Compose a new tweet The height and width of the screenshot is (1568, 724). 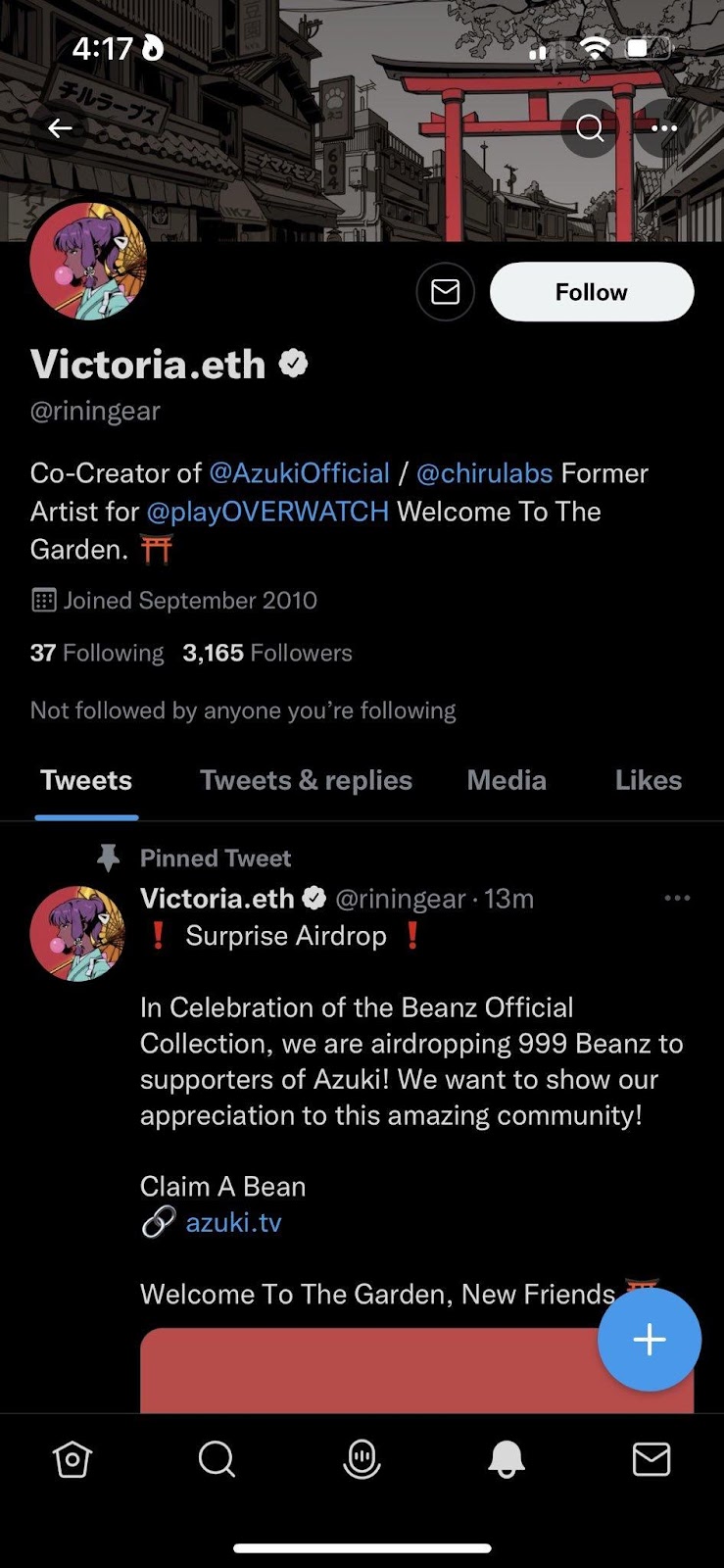[x=649, y=1340]
